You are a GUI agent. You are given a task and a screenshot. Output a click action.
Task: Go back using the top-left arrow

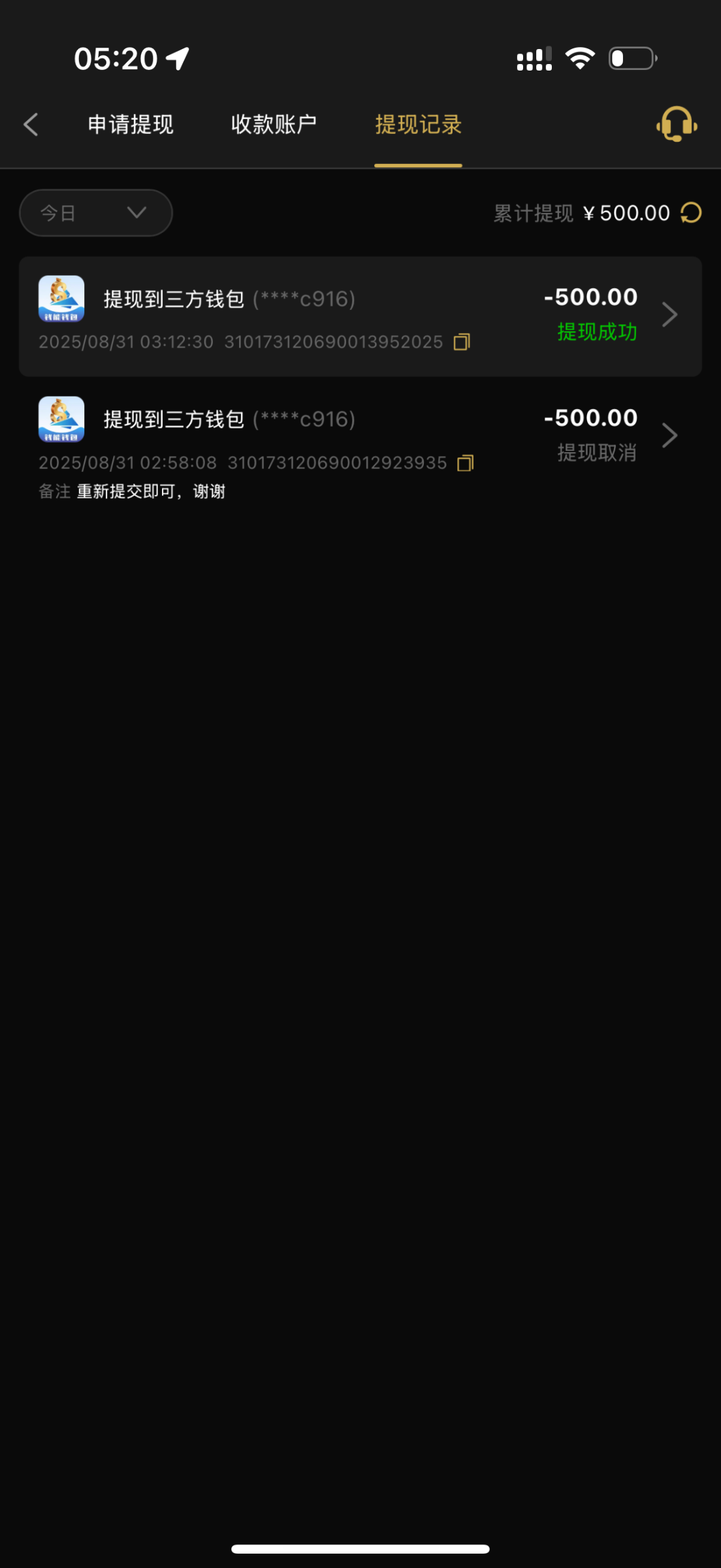(x=31, y=124)
